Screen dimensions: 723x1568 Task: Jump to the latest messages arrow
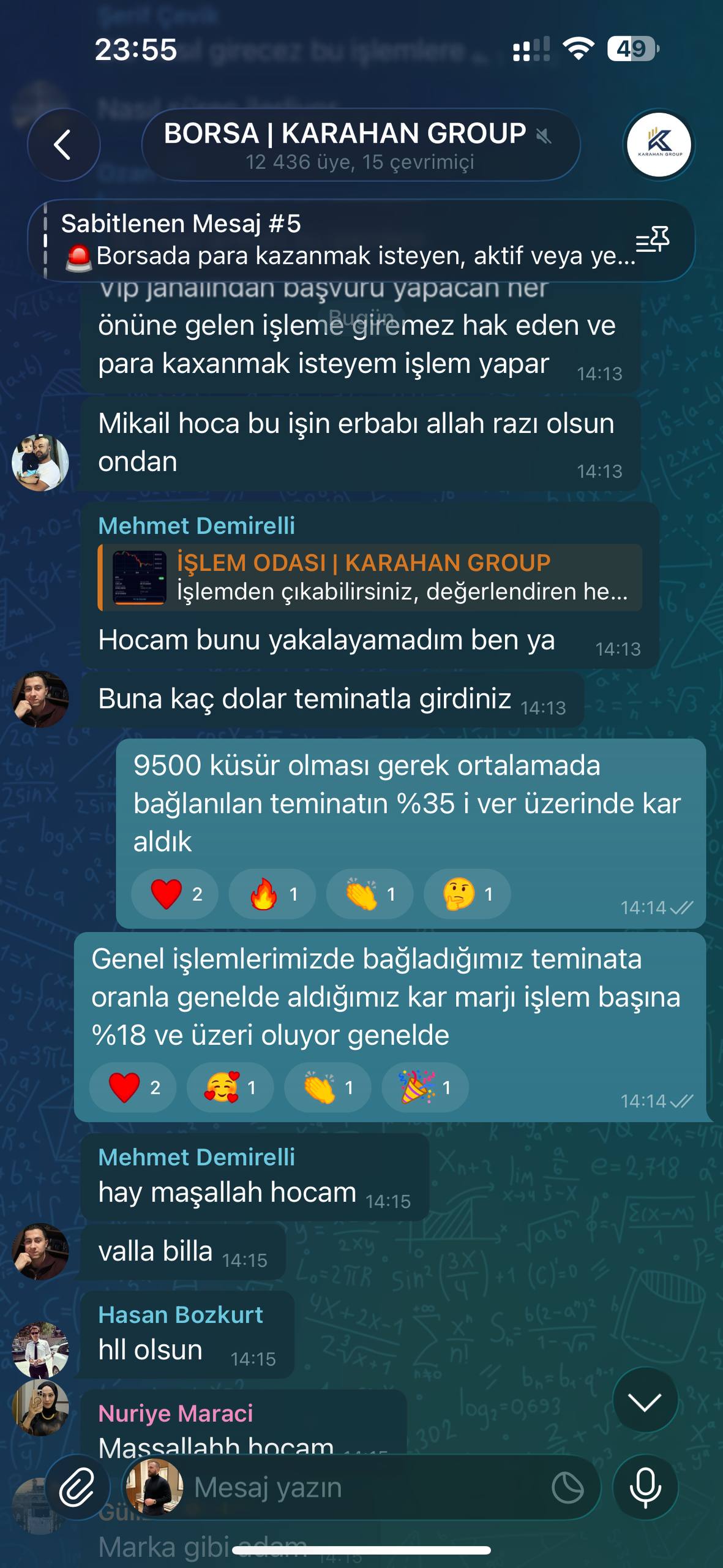(x=645, y=1401)
